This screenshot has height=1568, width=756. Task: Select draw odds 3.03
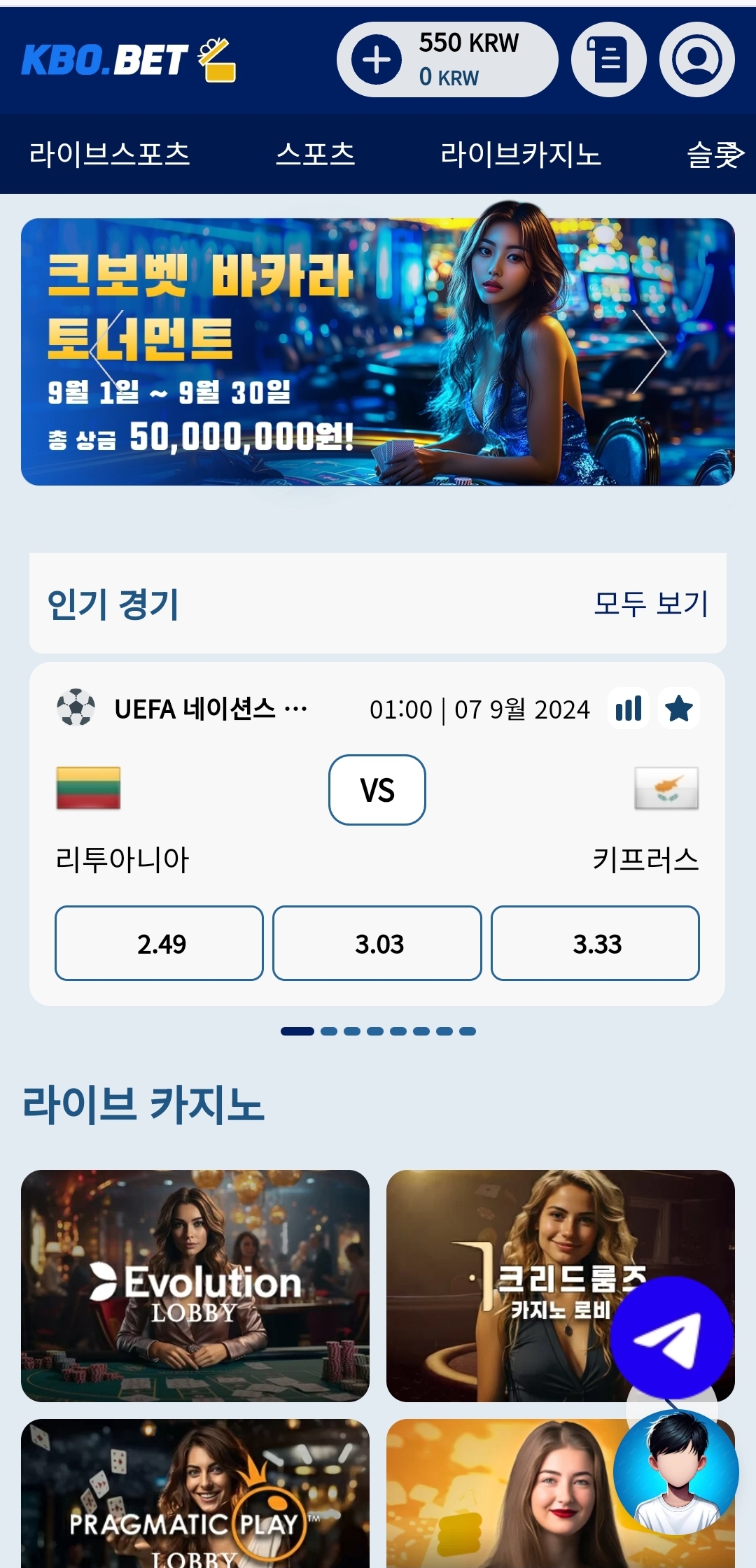[377, 943]
